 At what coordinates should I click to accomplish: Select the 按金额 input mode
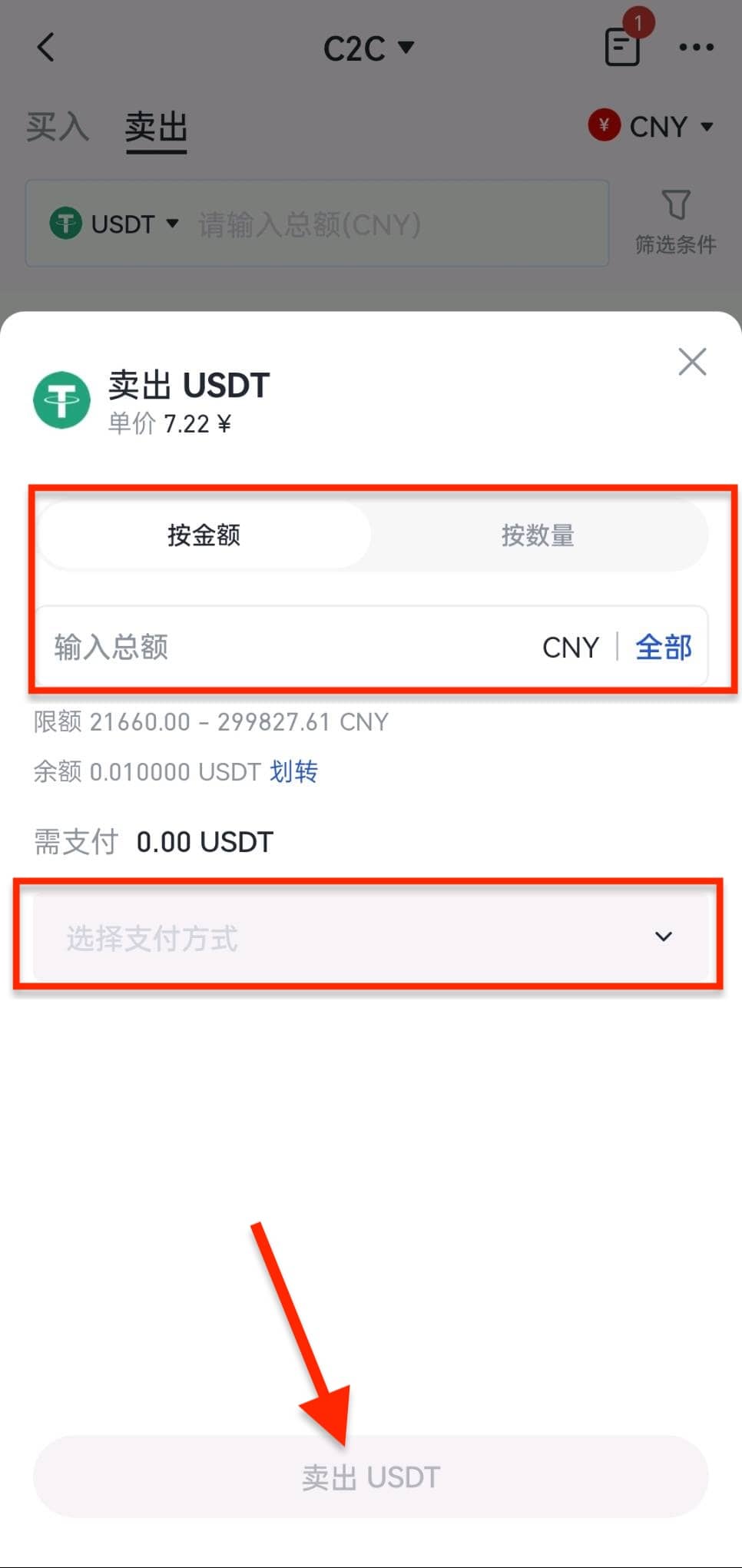pos(204,535)
